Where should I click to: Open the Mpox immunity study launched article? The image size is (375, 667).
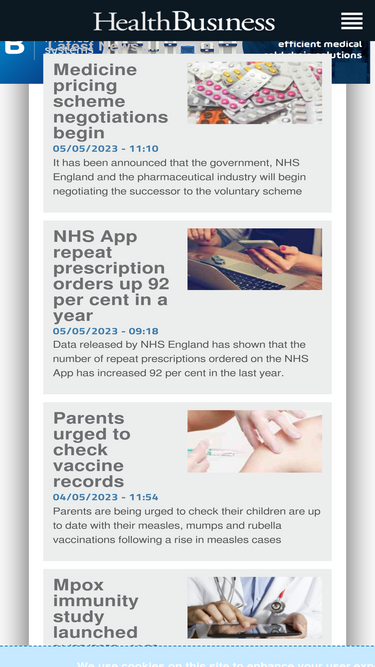pyautogui.click(x=96, y=609)
